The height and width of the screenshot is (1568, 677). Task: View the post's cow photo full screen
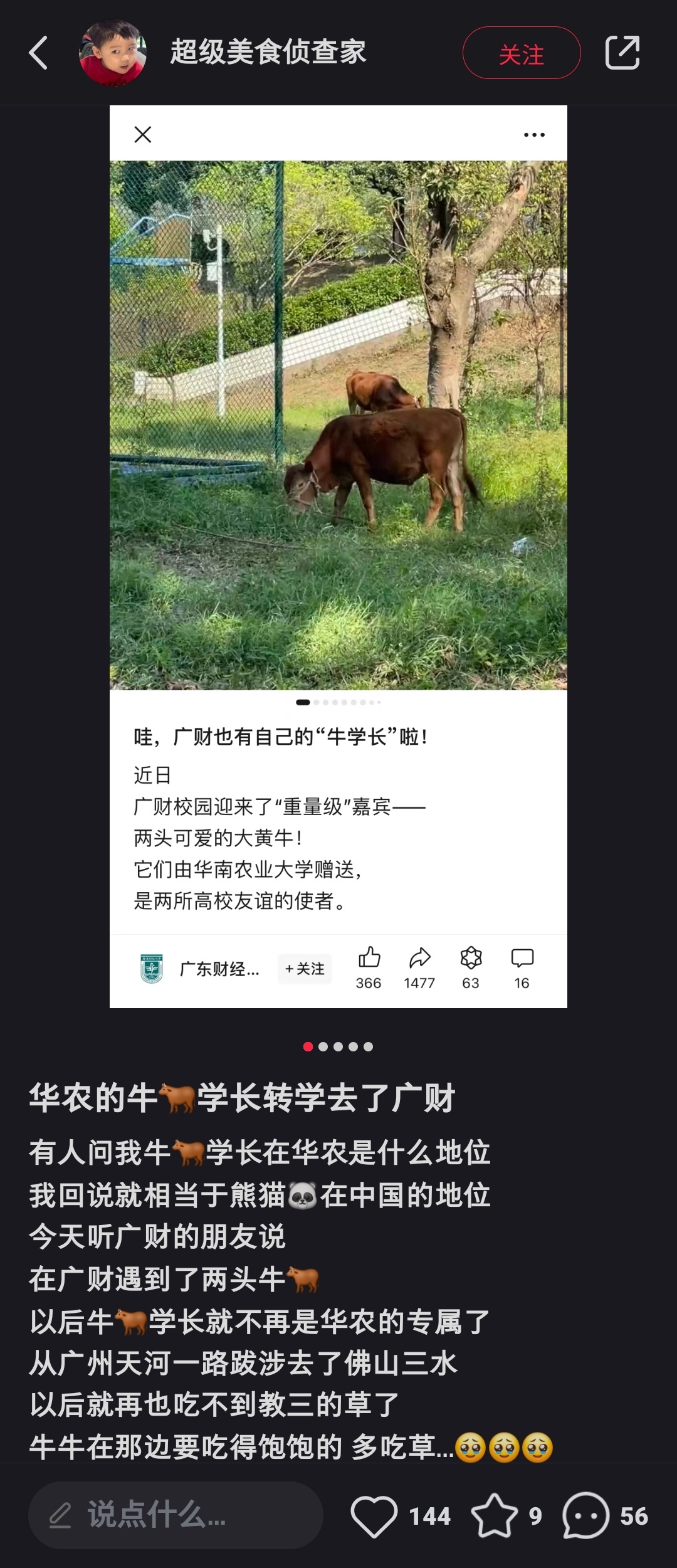(338, 426)
